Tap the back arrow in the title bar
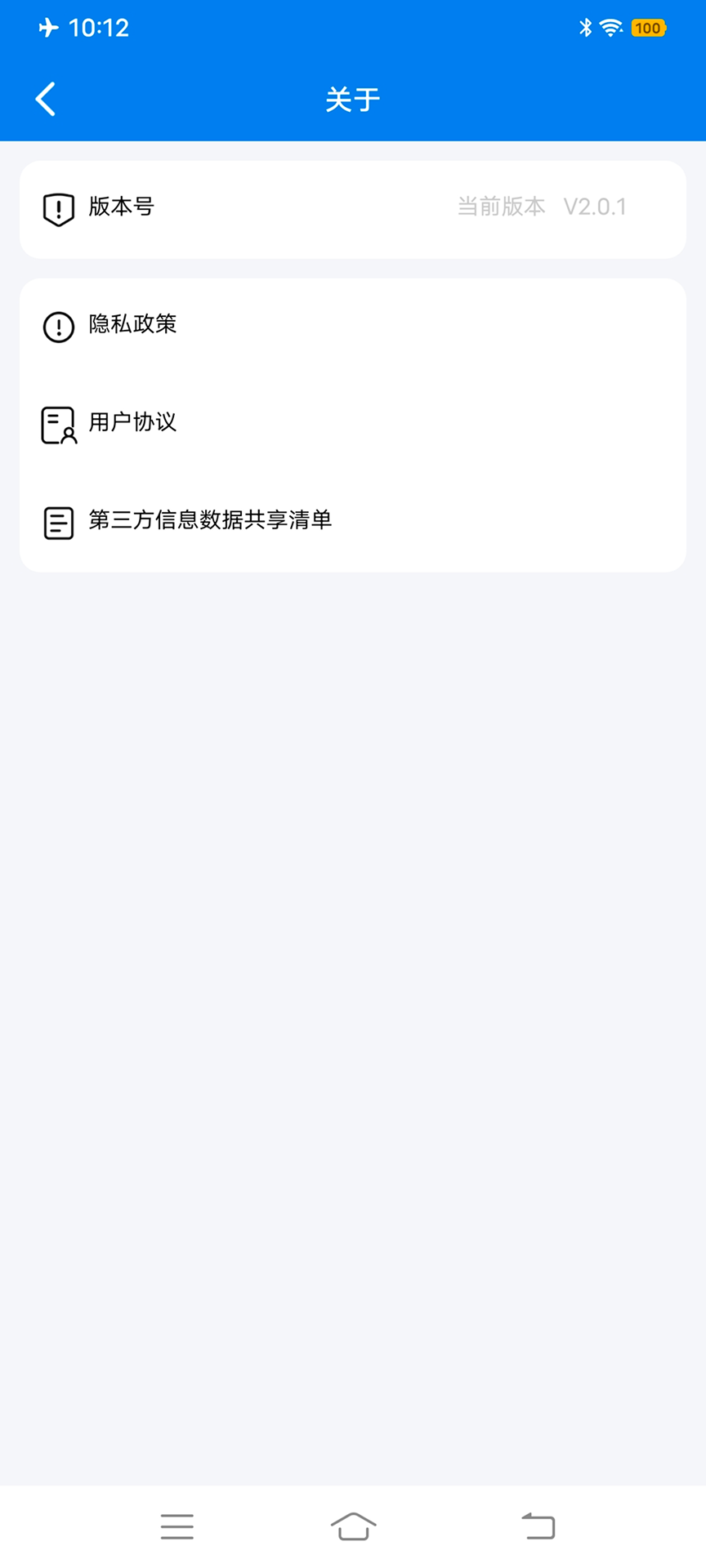 click(45, 98)
